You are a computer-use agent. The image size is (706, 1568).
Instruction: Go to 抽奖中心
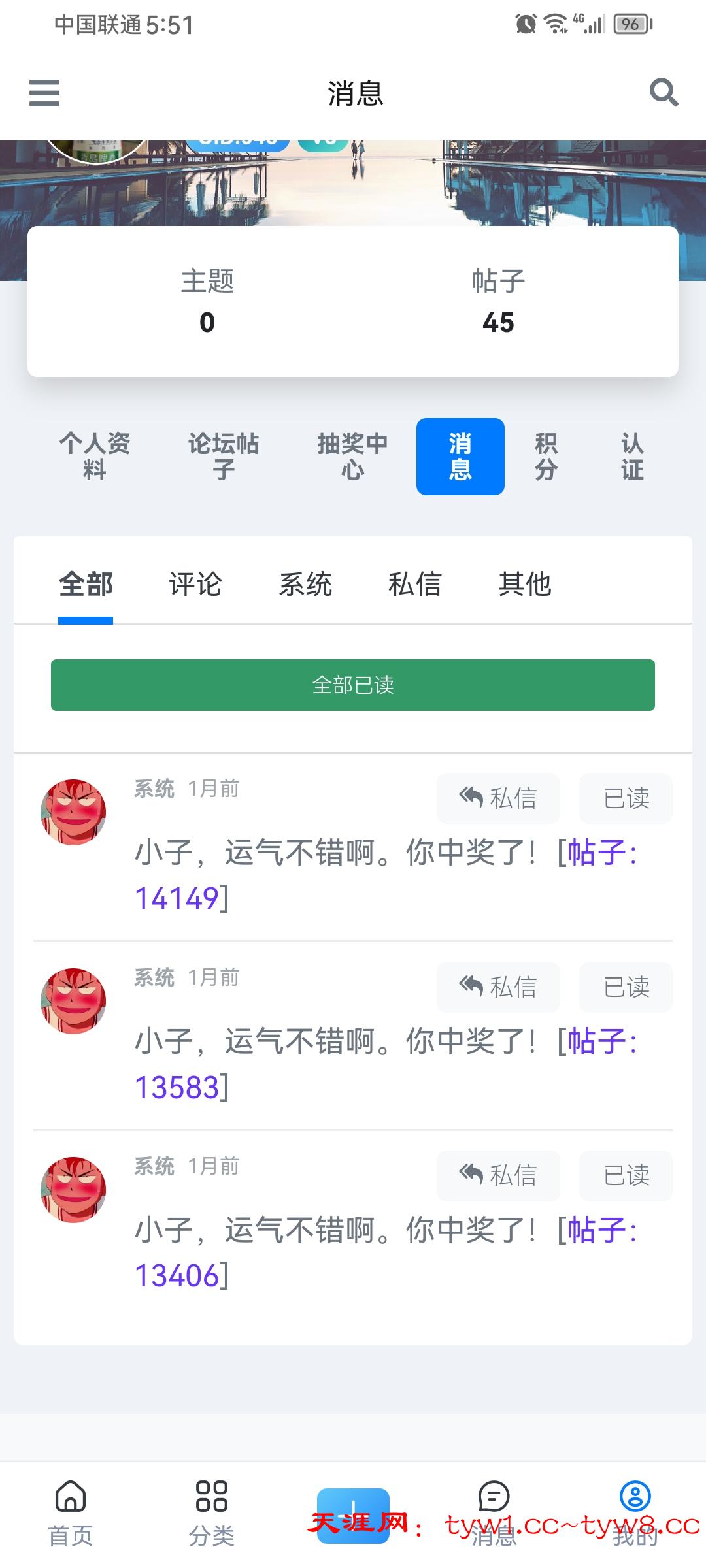point(352,456)
